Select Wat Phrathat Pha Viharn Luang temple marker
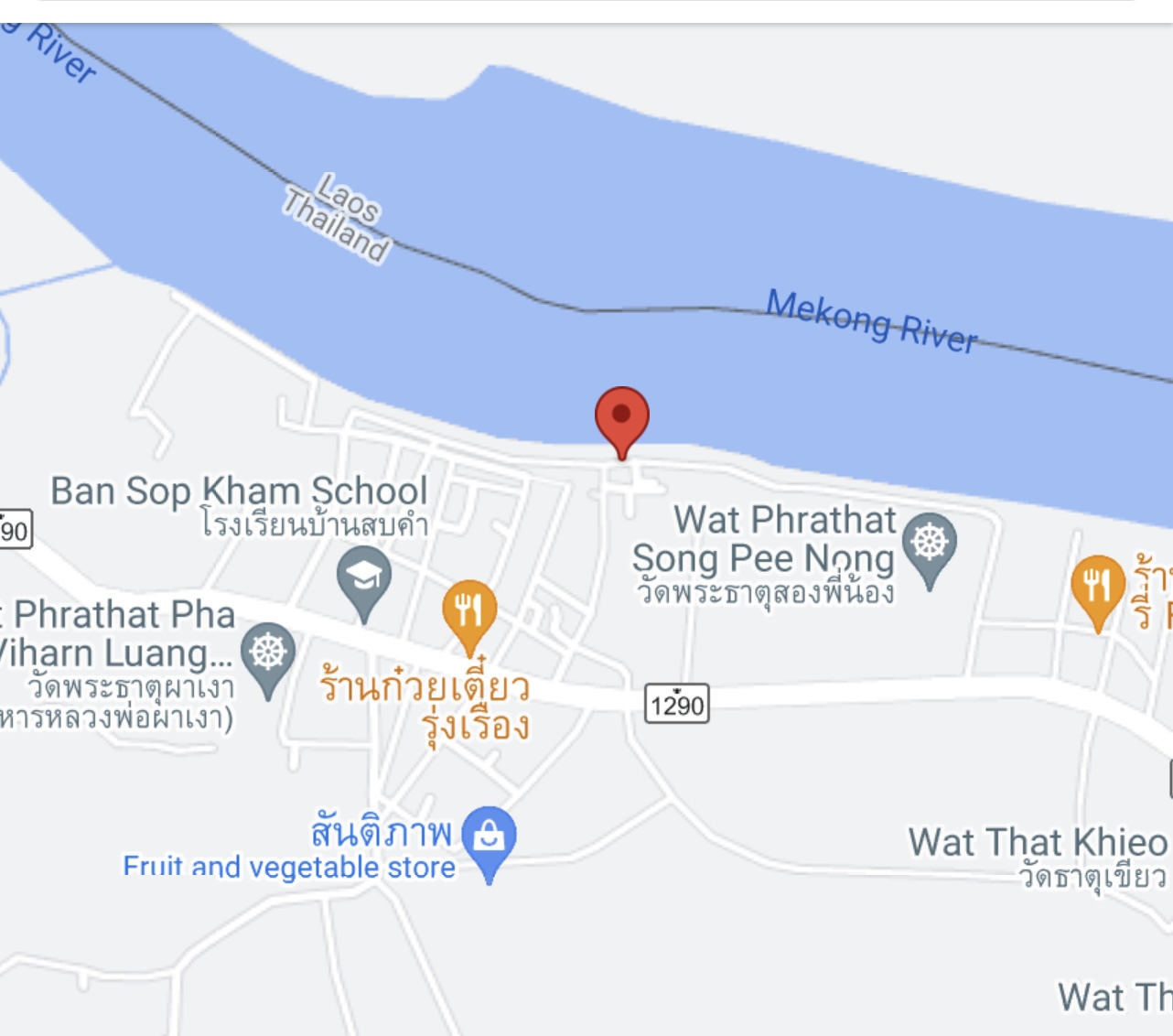Image resolution: width=1173 pixels, height=1036 pixels. [x=268, y=653]
